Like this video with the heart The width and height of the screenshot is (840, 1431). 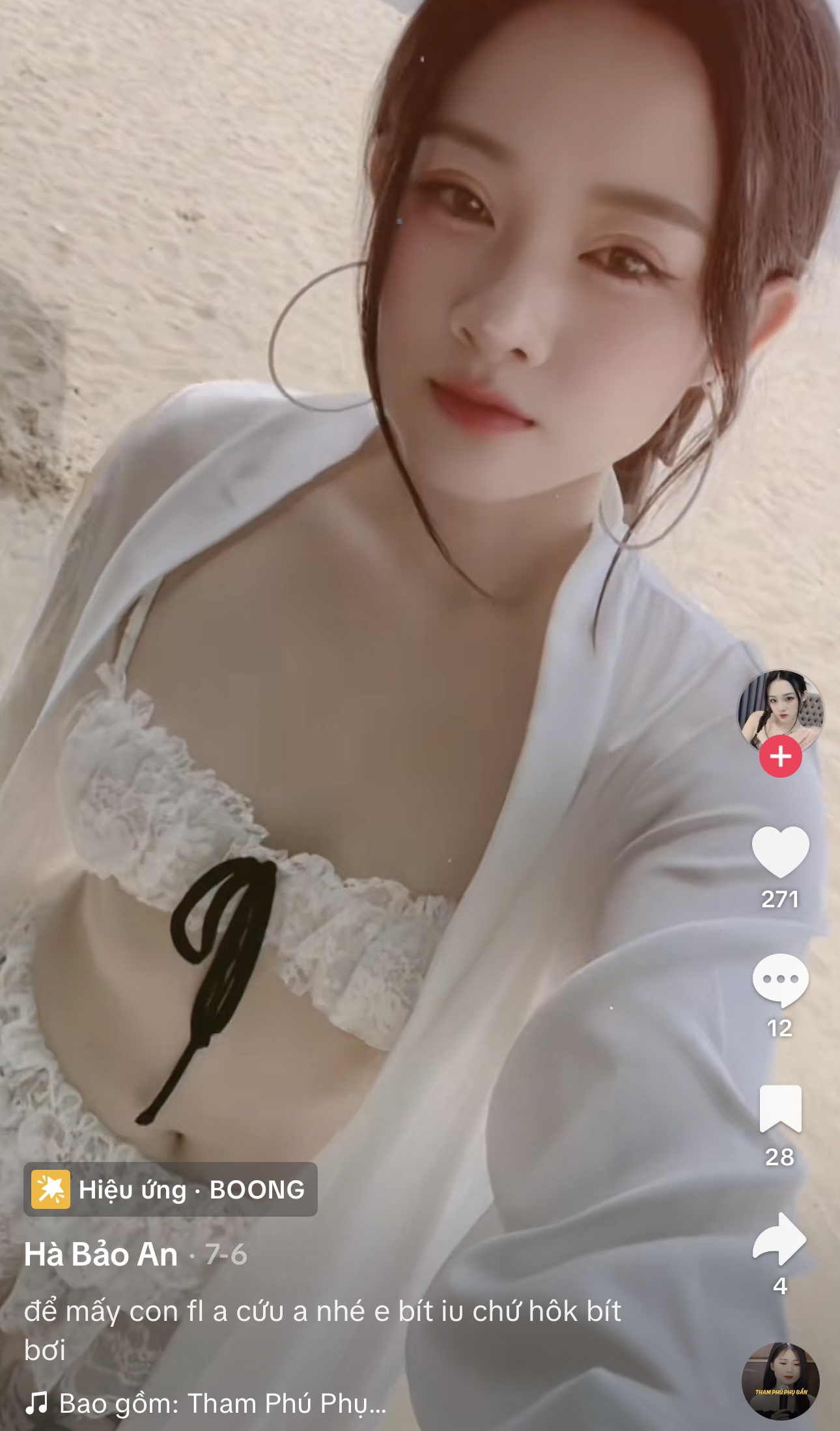[779, 851]
